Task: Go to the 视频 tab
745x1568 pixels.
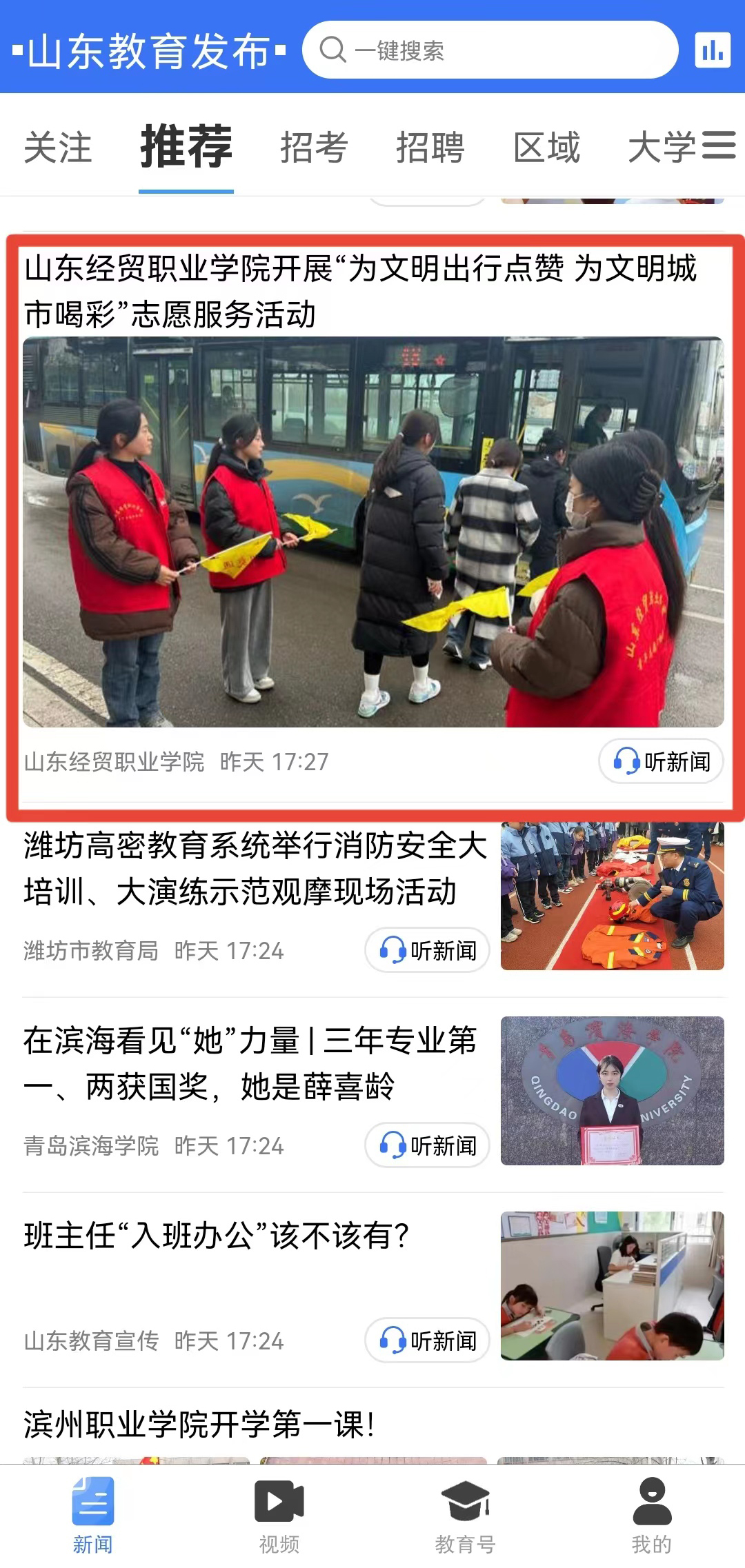Action: point(279,1516)
